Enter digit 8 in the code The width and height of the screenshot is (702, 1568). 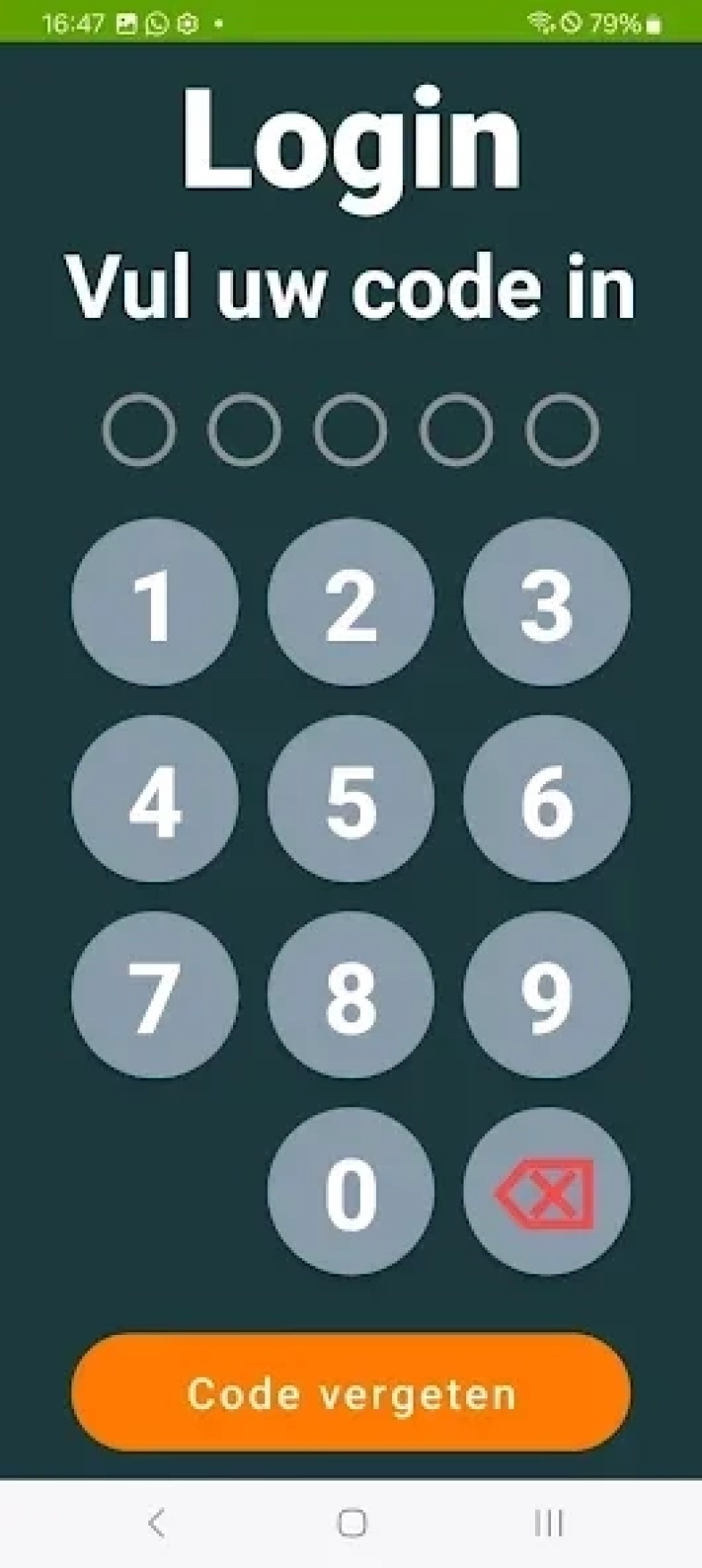pyautogui.click(x=351, y=995)
